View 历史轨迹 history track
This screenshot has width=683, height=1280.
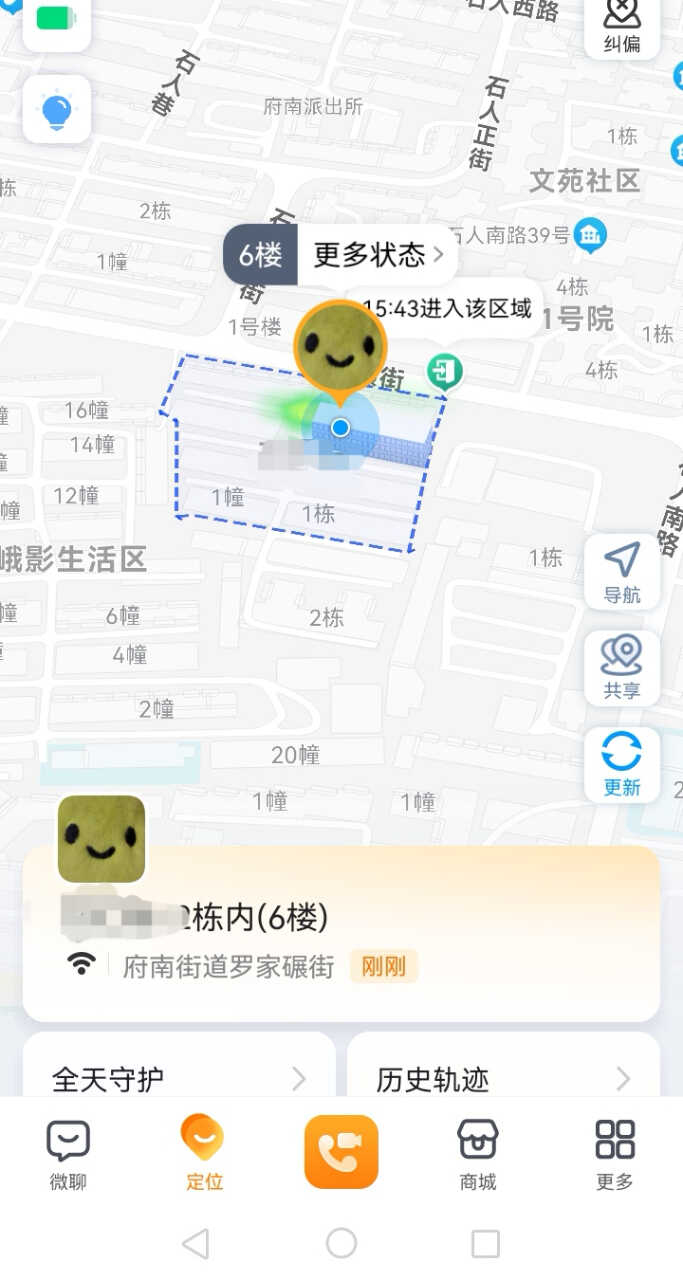point(503,1078)
